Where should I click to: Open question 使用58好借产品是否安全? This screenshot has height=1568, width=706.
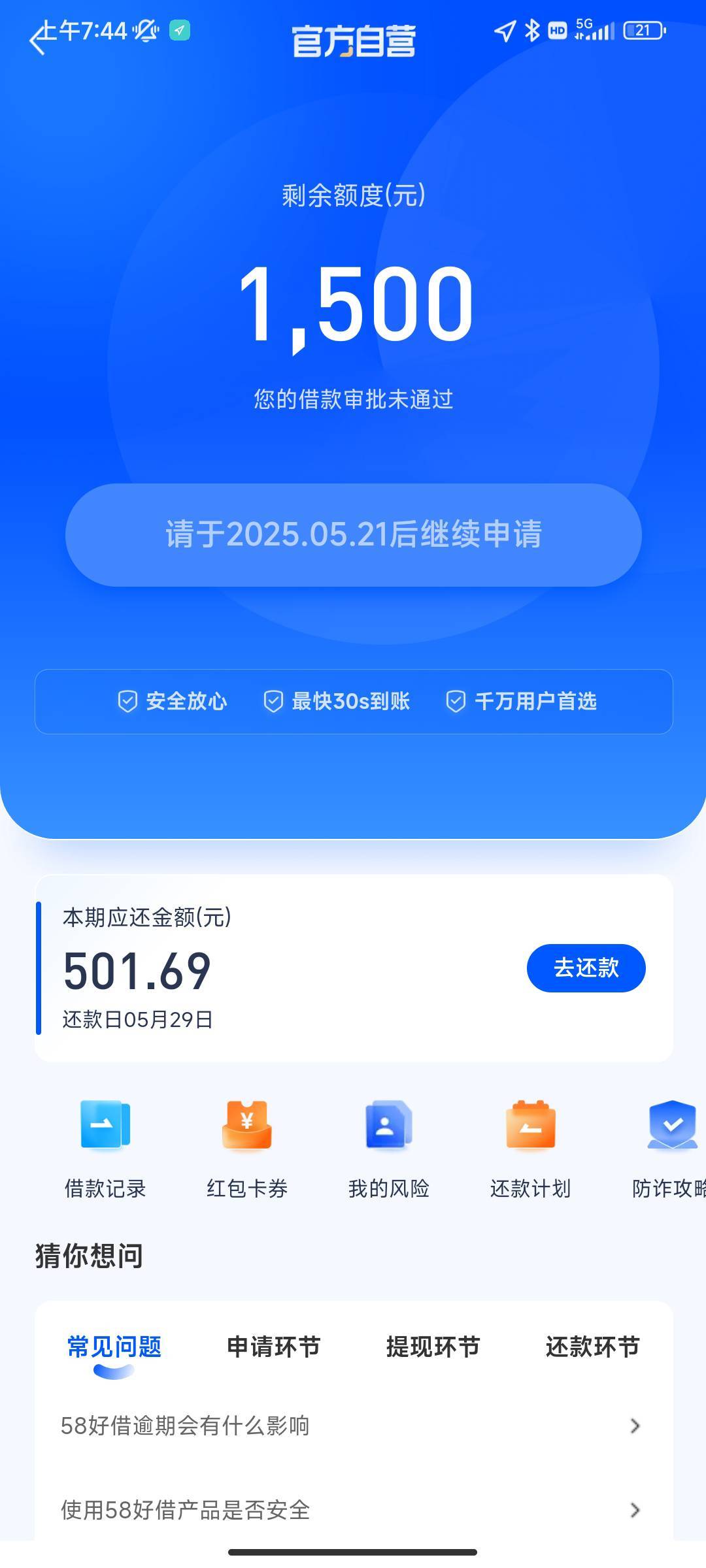click(x=353, y=1510)
